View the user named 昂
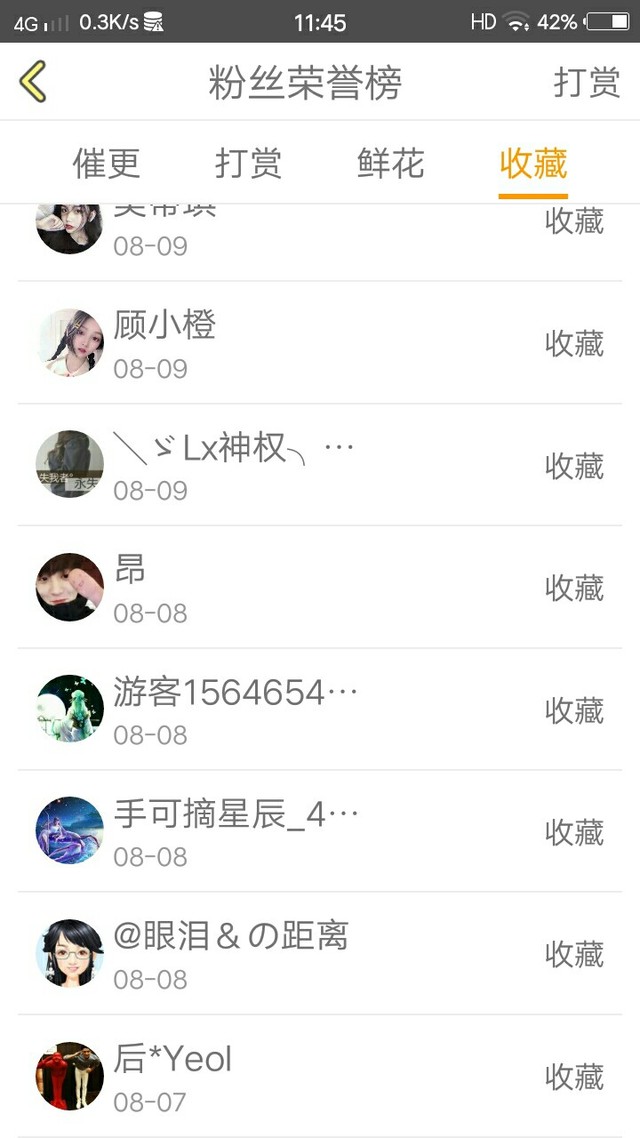This screenshot has width=640, height=1138. tap(320, 587)
